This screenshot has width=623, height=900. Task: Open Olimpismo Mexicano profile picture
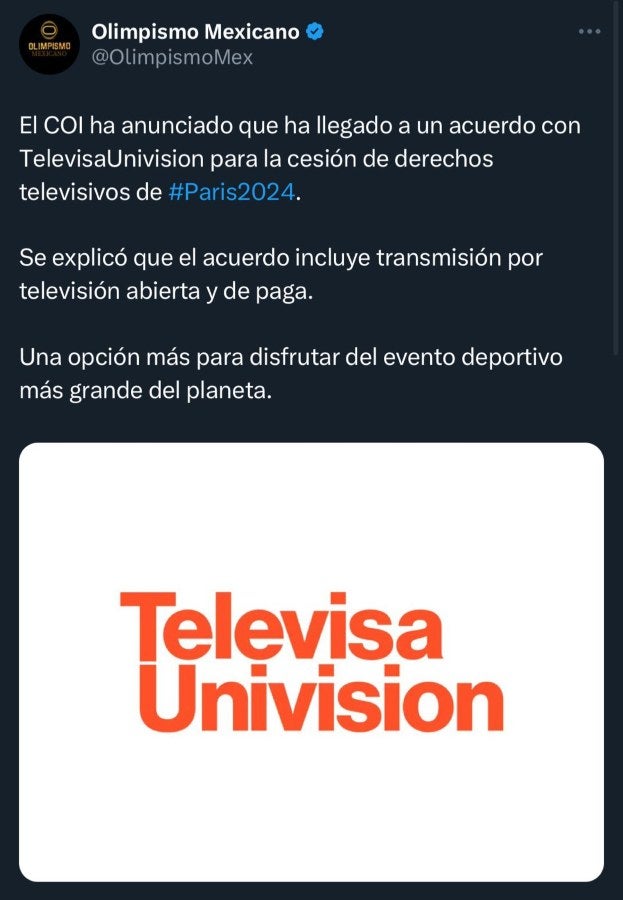pos(48,44)
